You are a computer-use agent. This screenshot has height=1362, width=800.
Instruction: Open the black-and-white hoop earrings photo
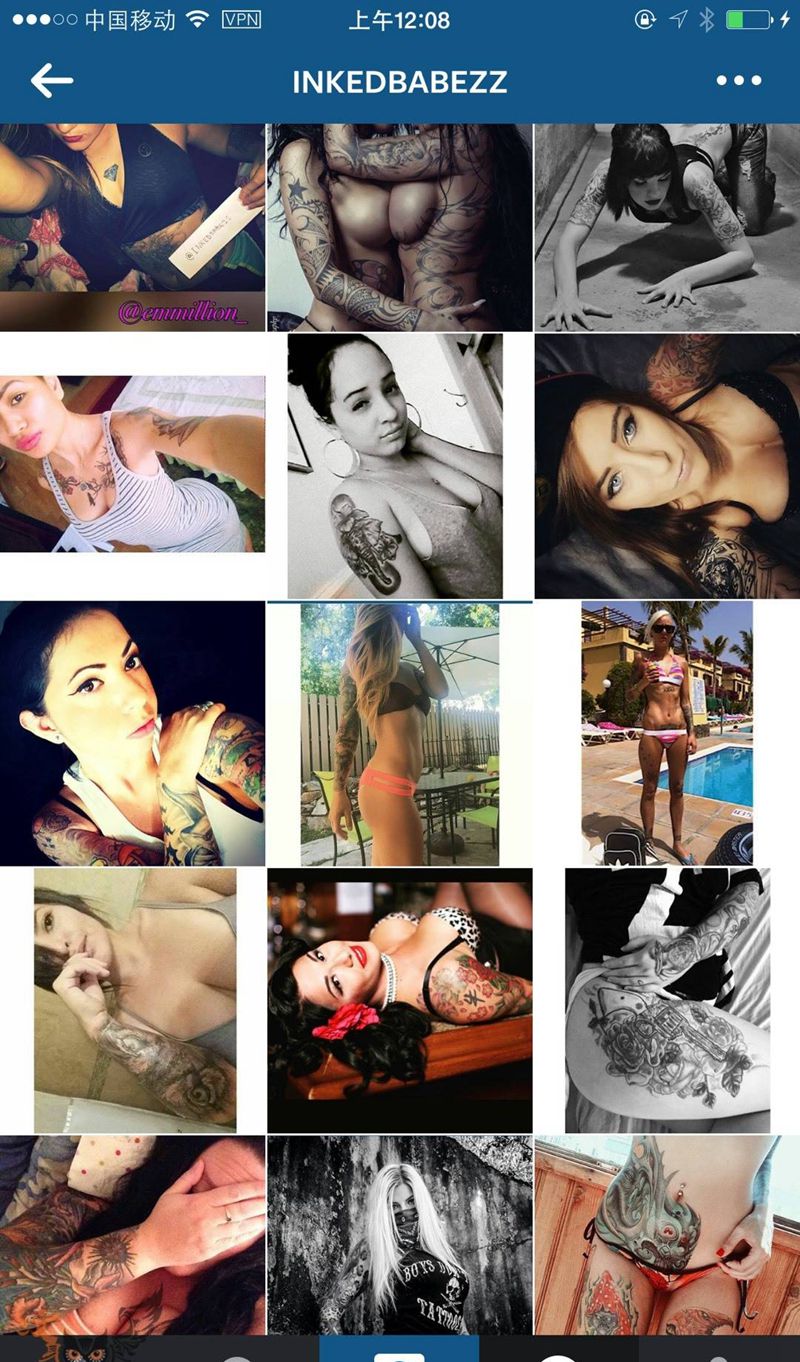tap(396, 466)
